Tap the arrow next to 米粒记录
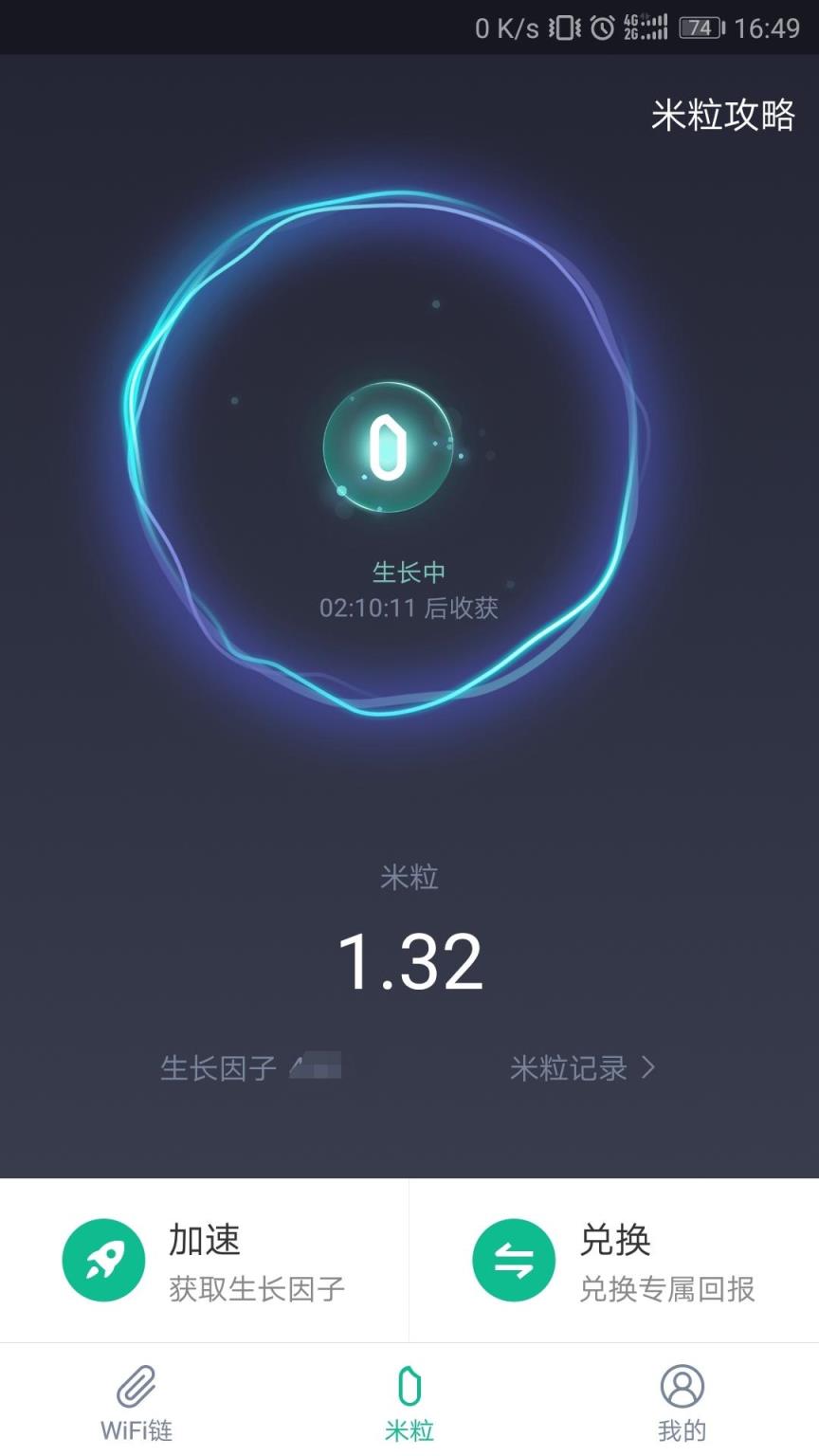Image resolution: width=819 pixels, height=1456 pixels. coord(647,1068)
